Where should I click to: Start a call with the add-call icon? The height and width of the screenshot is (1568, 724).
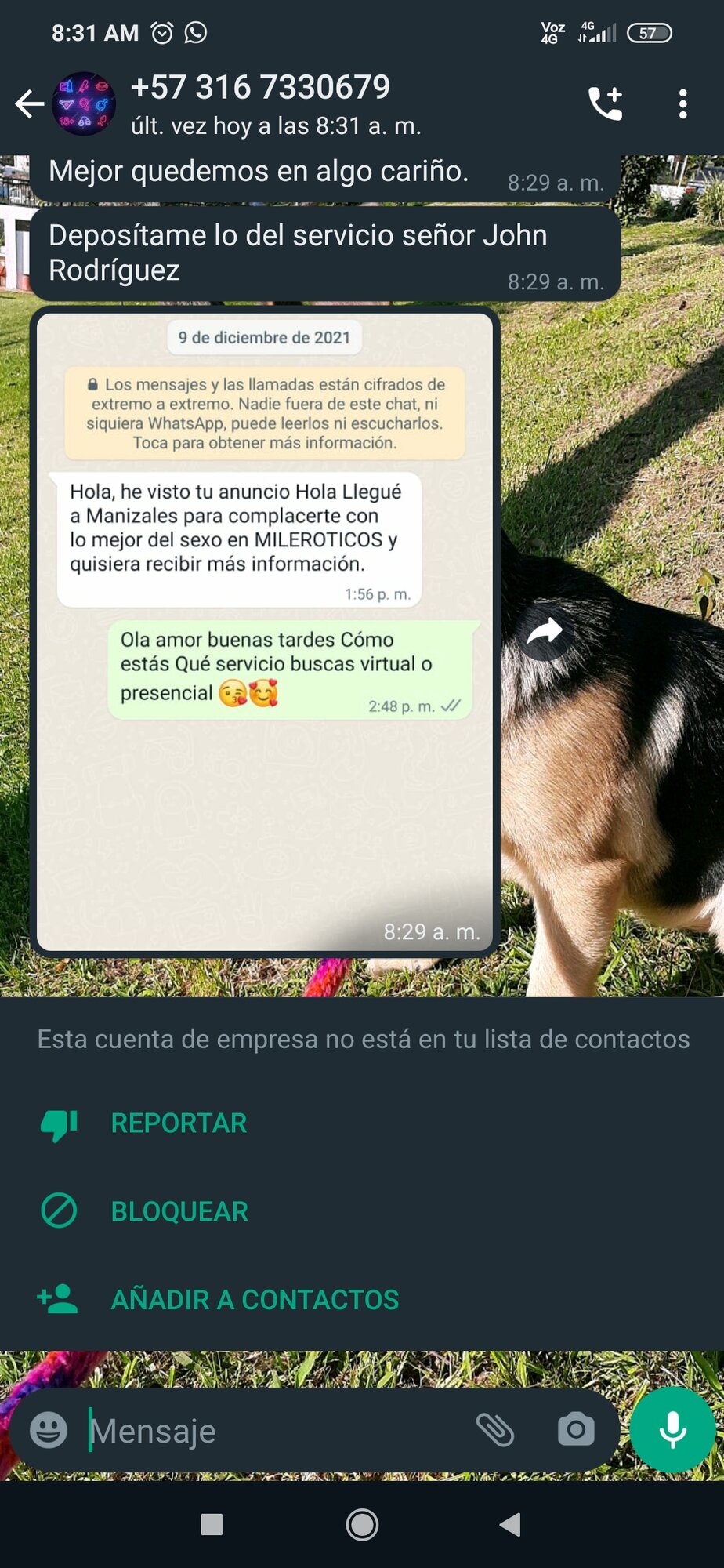click(x=605, y=102)
